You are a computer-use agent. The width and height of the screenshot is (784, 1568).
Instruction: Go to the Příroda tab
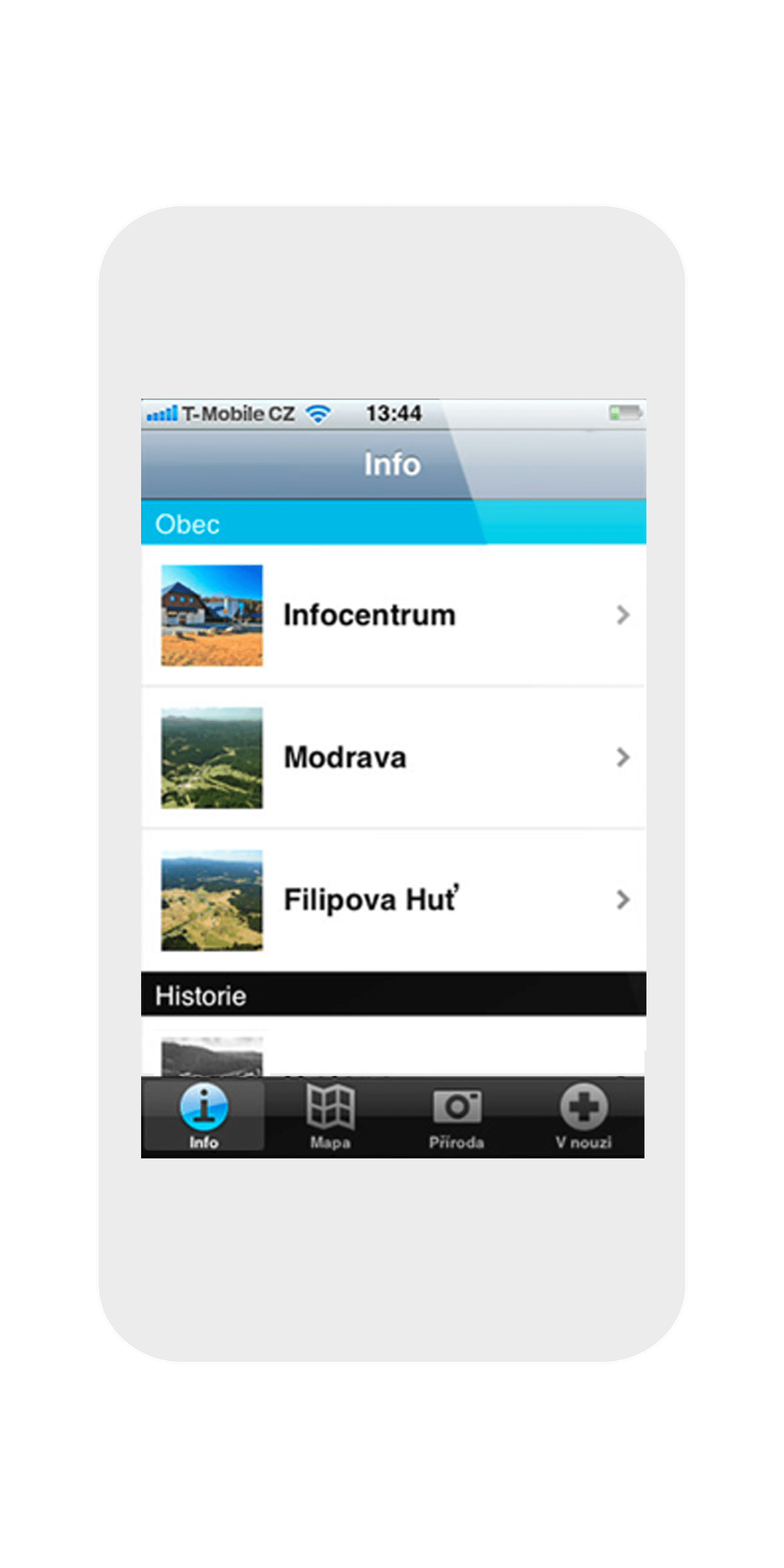[457, 1117]
